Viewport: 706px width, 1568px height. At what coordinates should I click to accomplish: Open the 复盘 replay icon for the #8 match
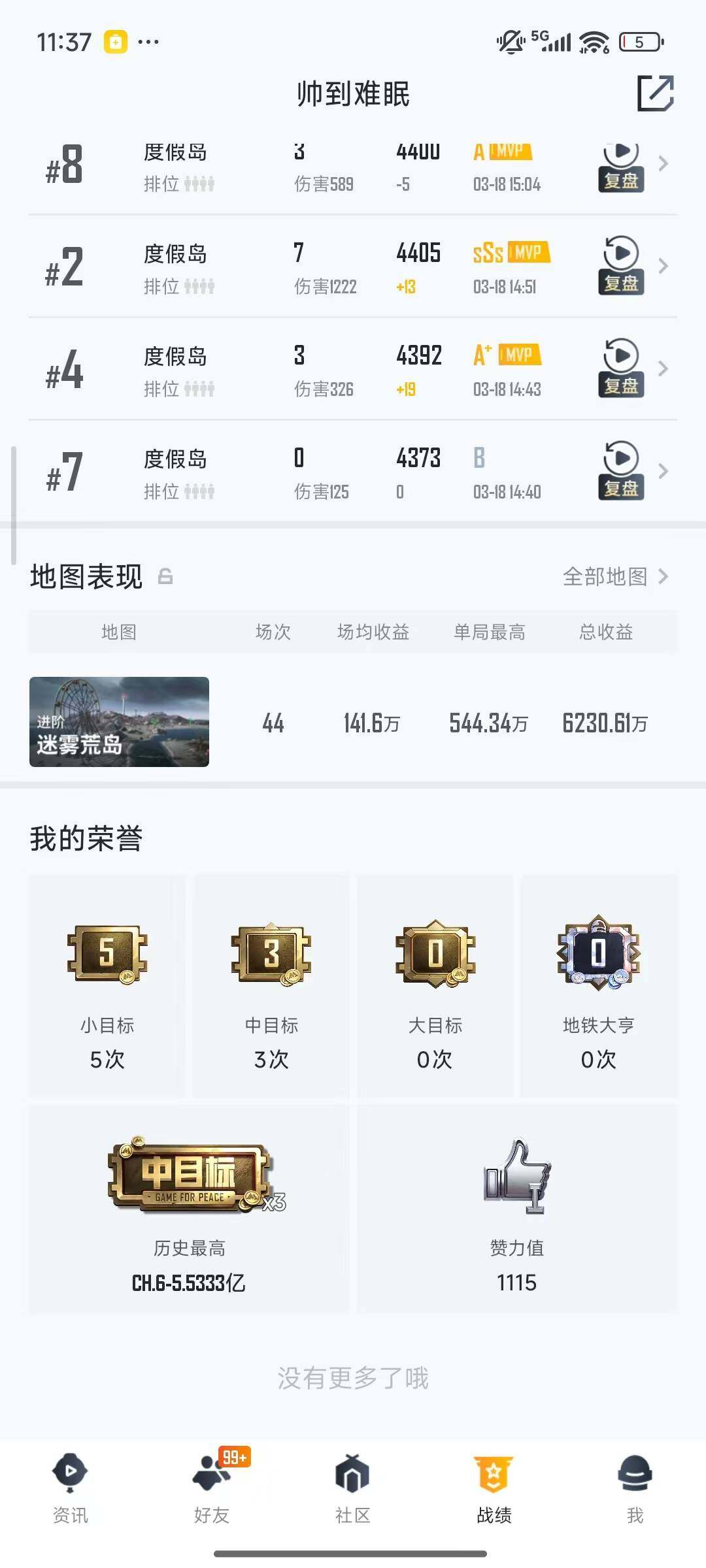621,167
